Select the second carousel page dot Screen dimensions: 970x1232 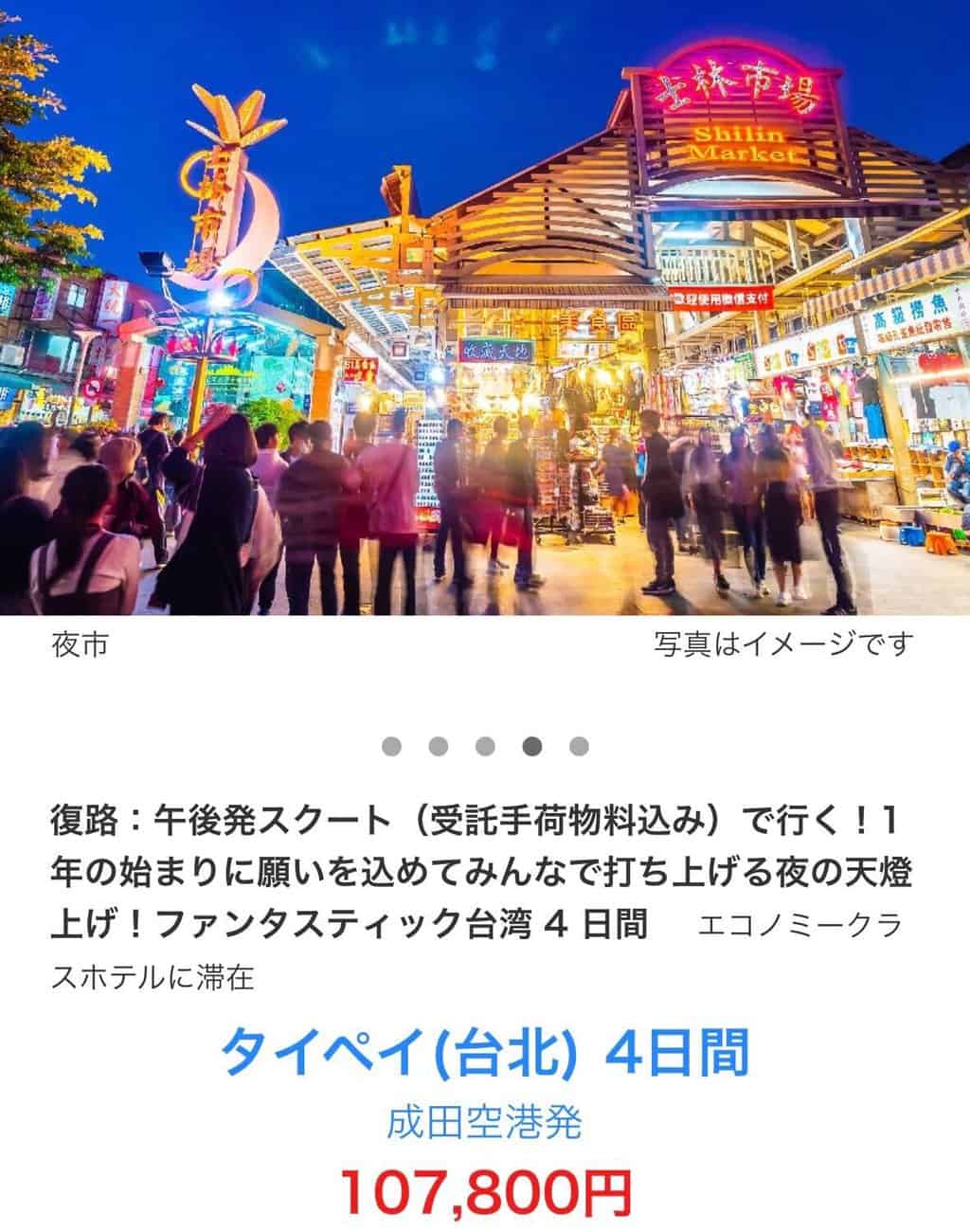coord(438,747)
